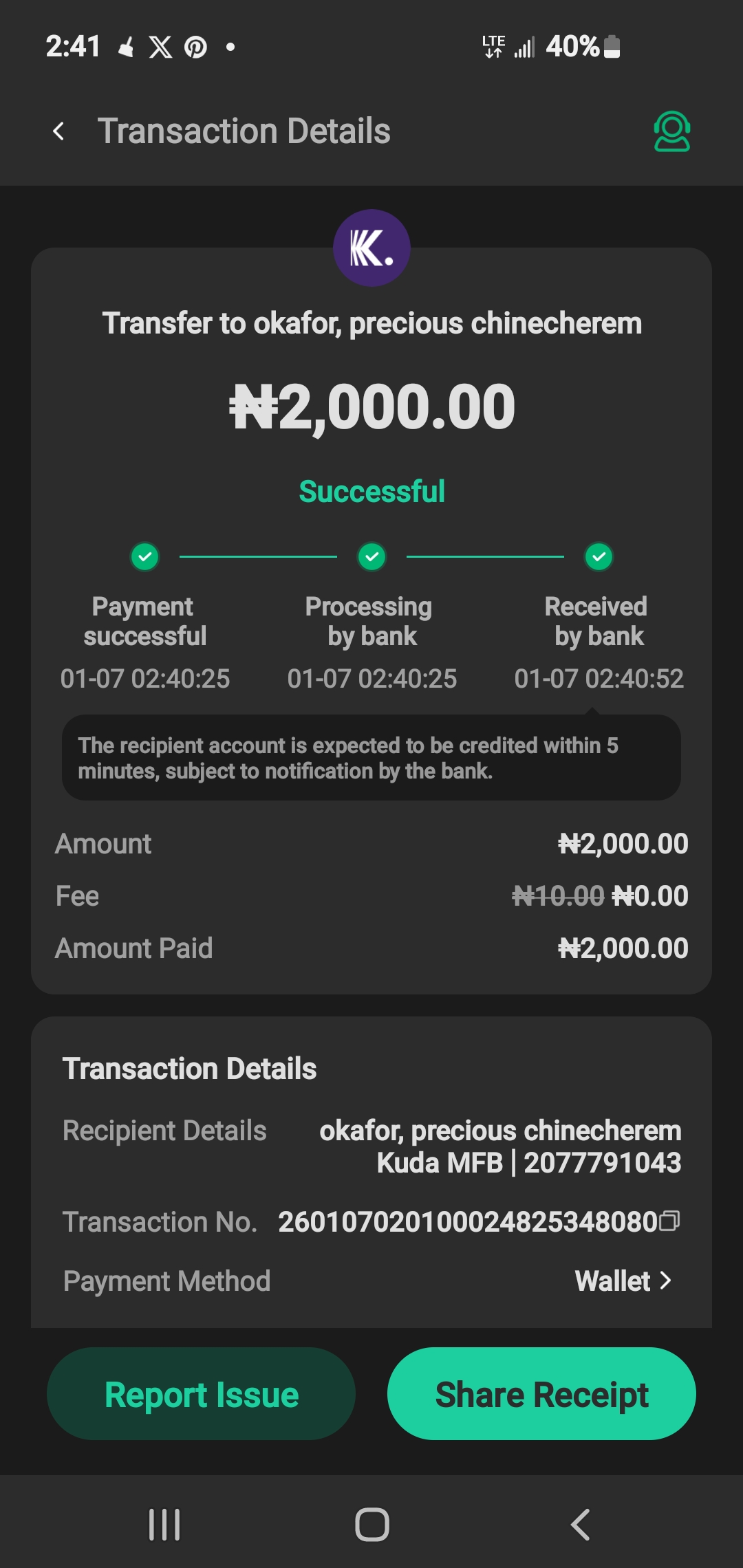Open the Wallet payment method

(623, 1281)
